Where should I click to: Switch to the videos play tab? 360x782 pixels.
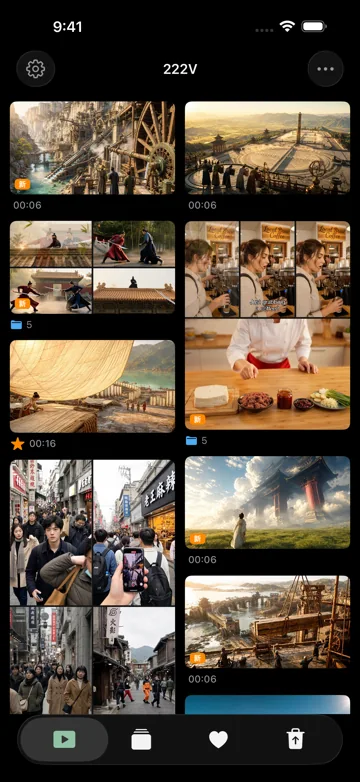(64, 740)
